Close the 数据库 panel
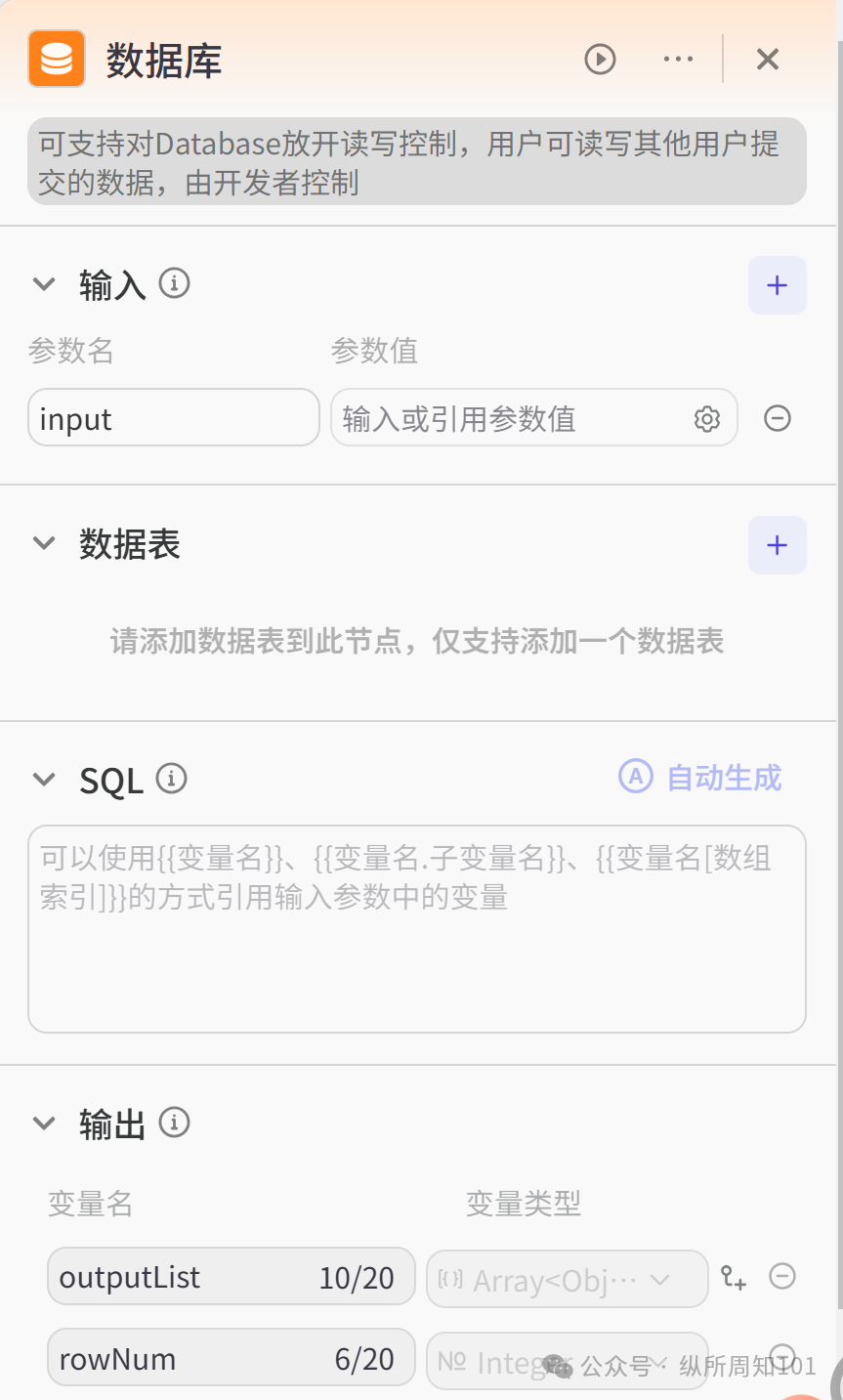This screenshot has height=1400, width=843. tap(768, 60)
